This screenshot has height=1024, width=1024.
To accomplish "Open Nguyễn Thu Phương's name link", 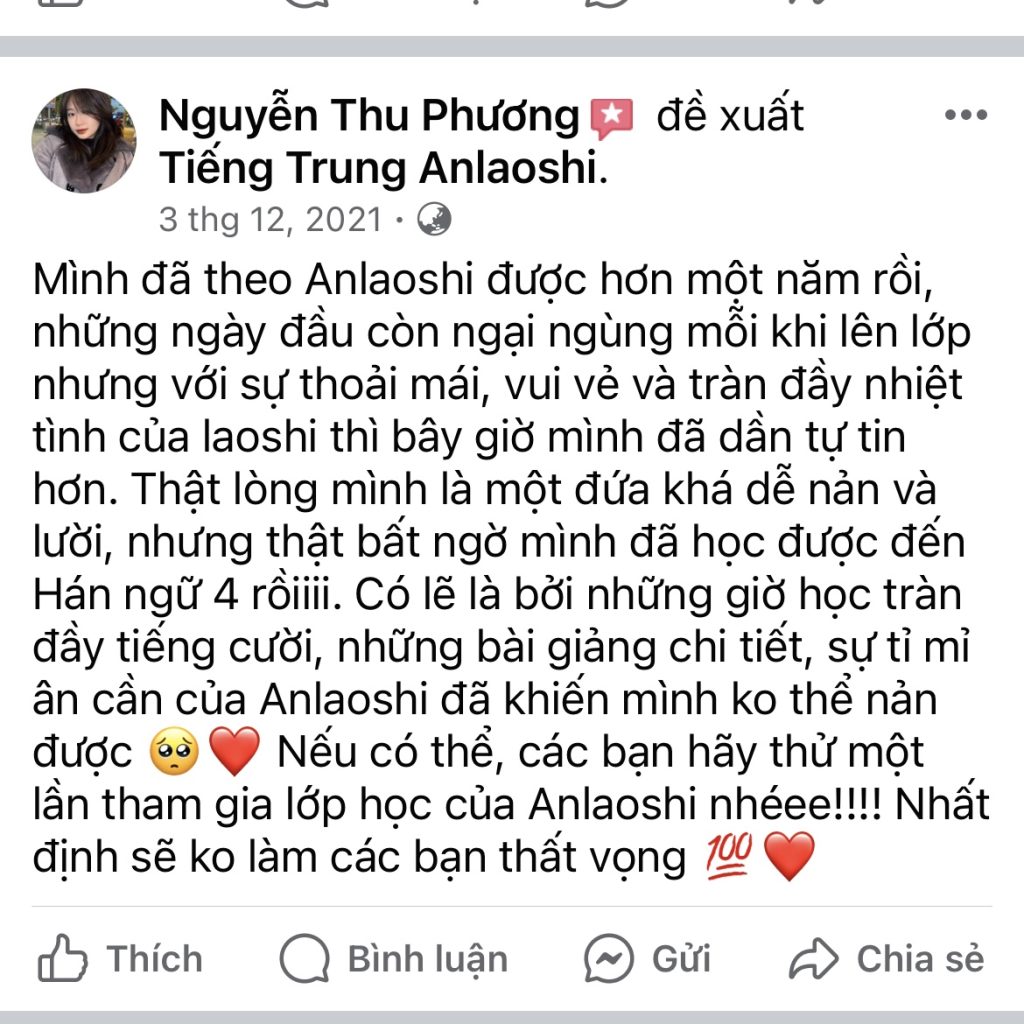I will 369,117.
